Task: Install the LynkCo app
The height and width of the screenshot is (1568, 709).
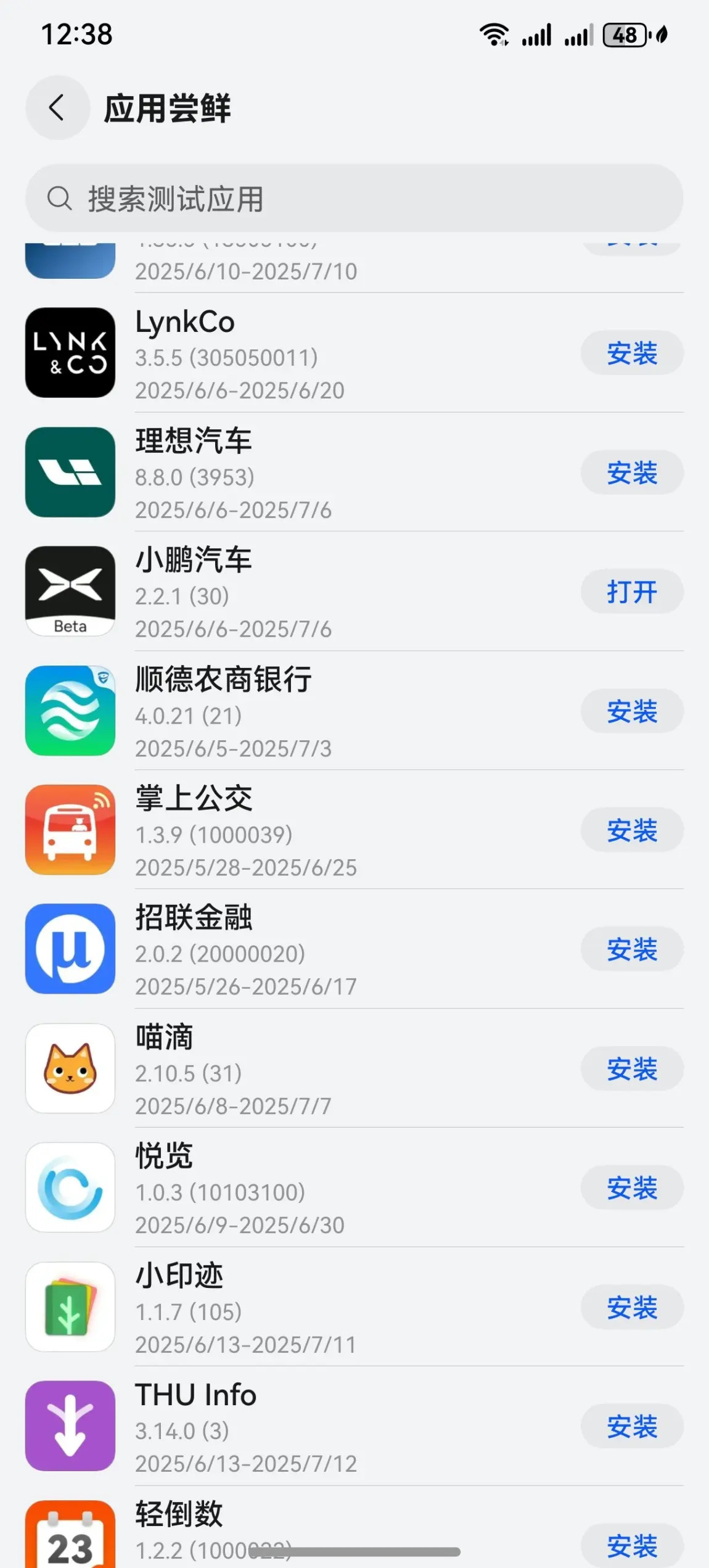Action: coord(631,353)
